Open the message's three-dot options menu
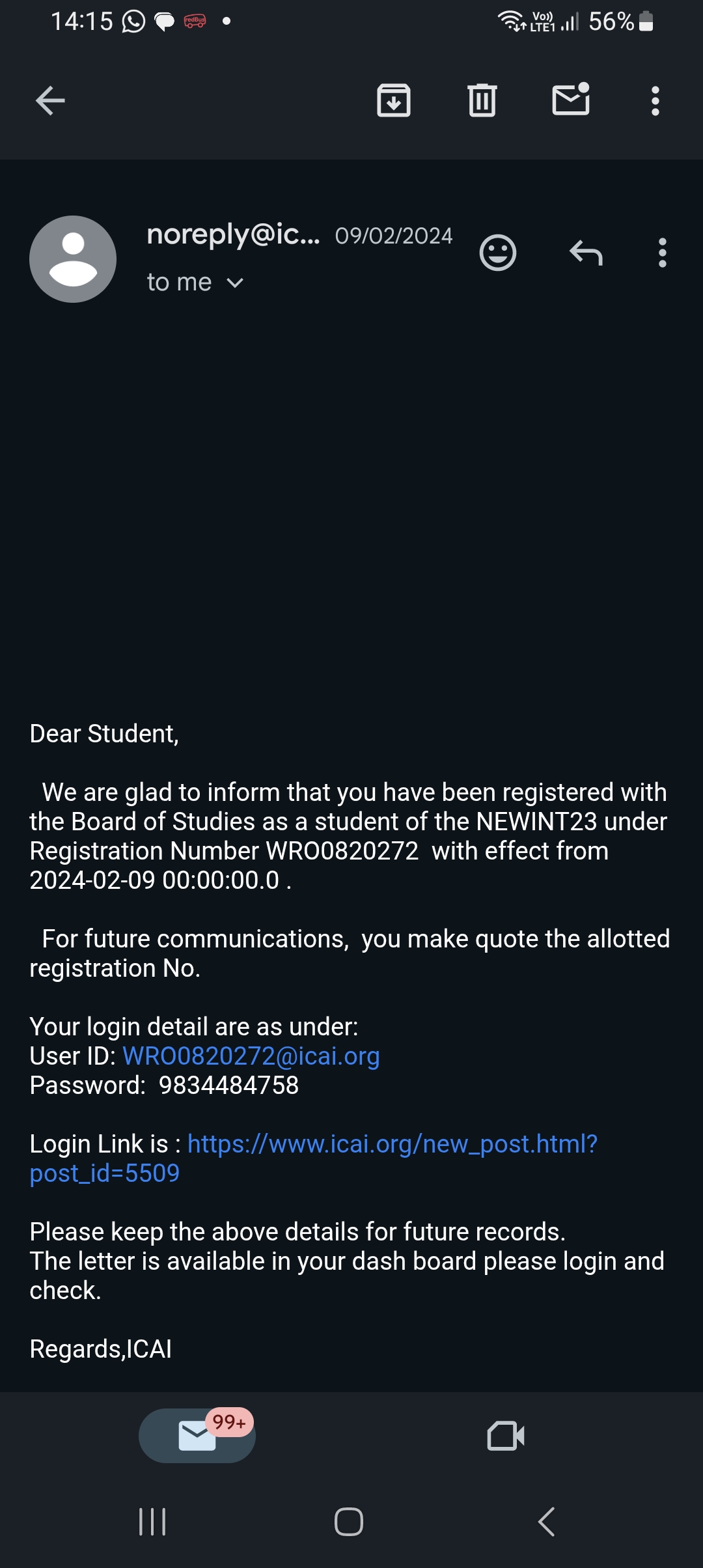This screenshot has width=703, height=1568. click(662, 253)
